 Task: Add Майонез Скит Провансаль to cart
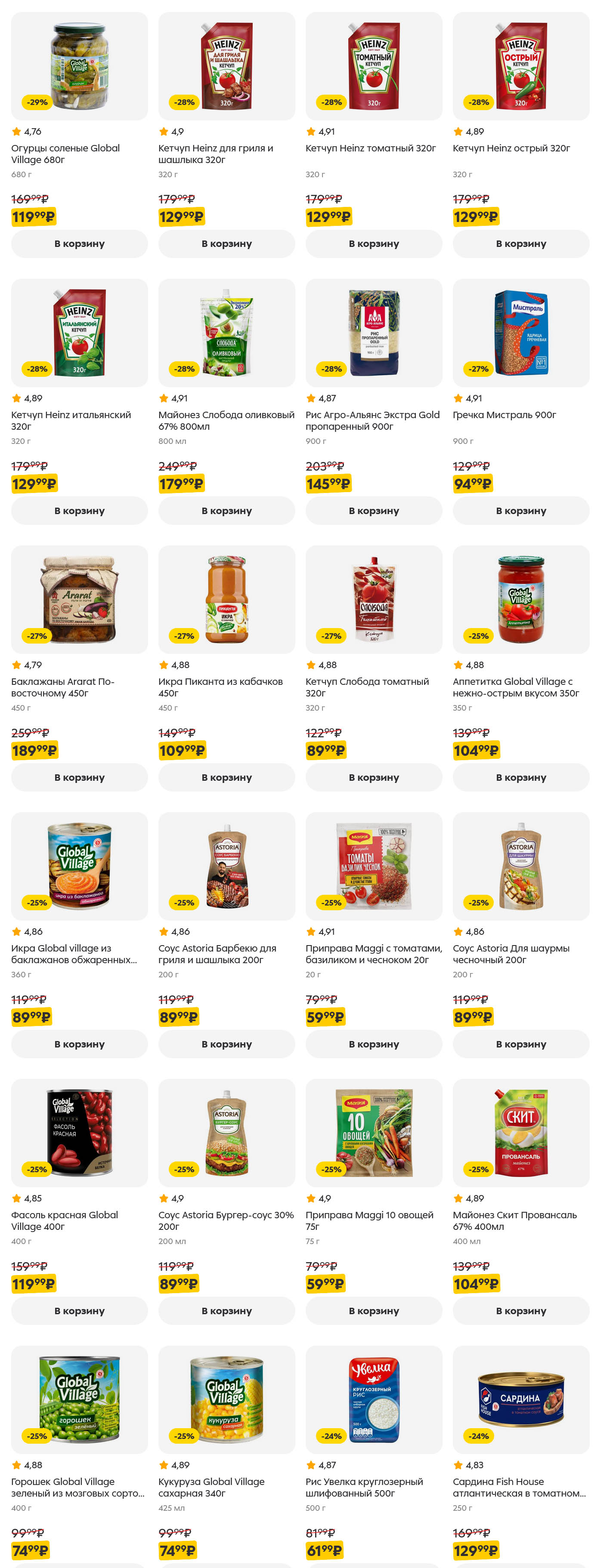point(520,1310)
